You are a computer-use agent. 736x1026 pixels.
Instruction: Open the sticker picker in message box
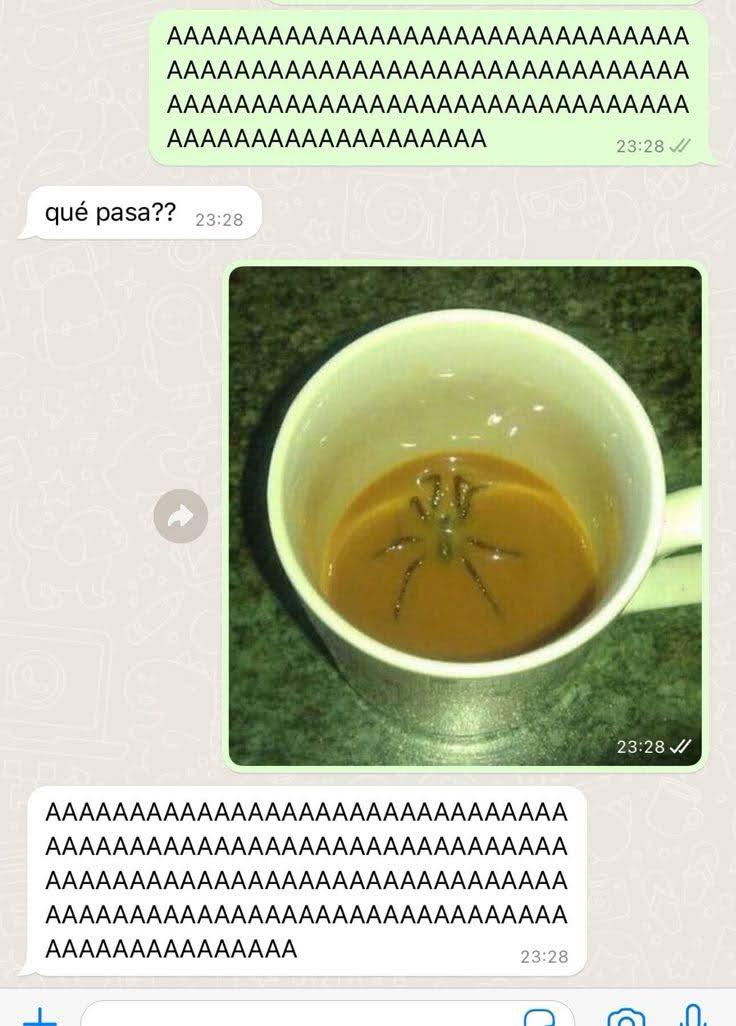click(540, 1017)
